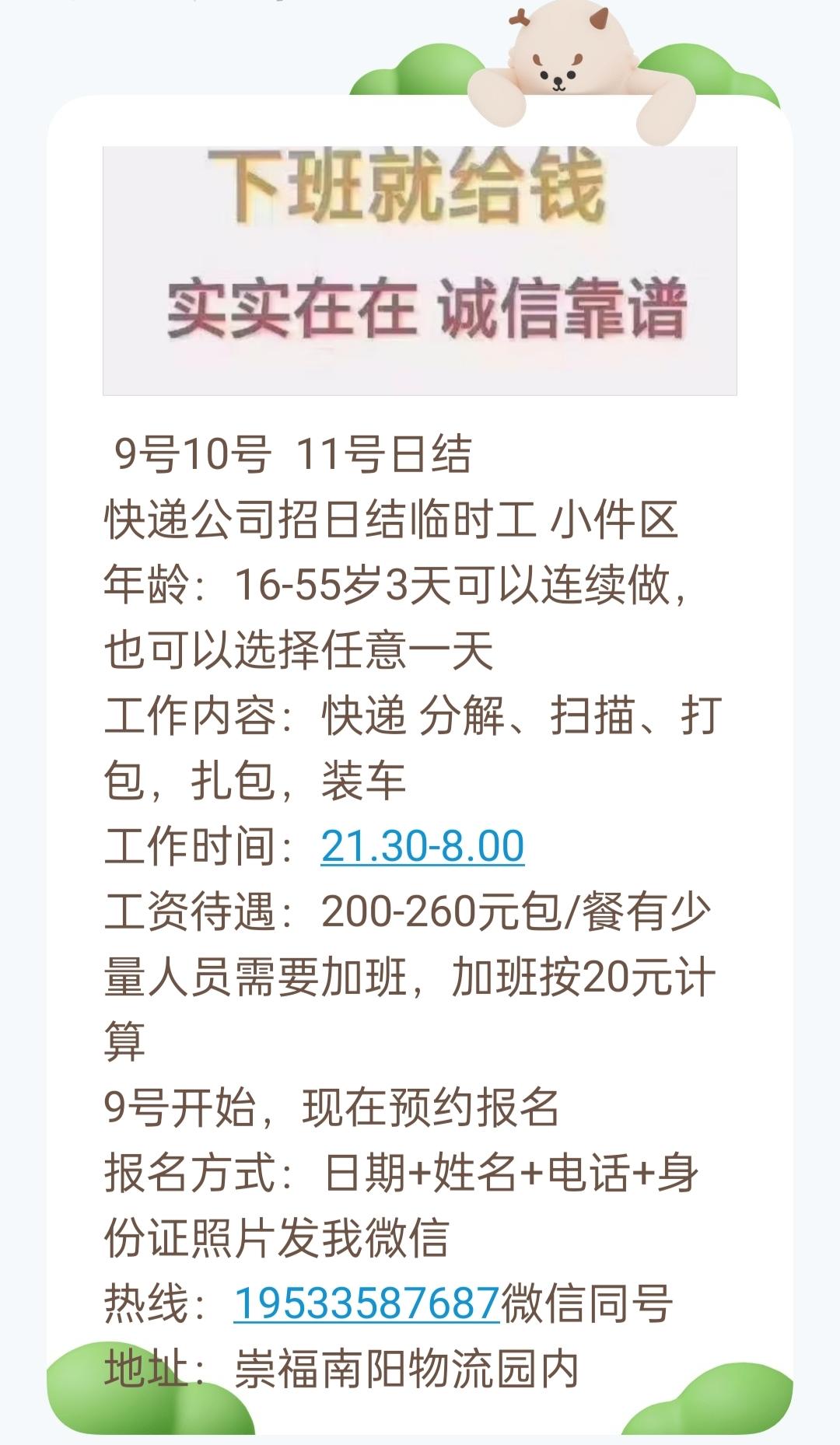This screenshot has height=1445, width=840.
Task: View the 下班就给钱 banner image
Action: point(420,270)
